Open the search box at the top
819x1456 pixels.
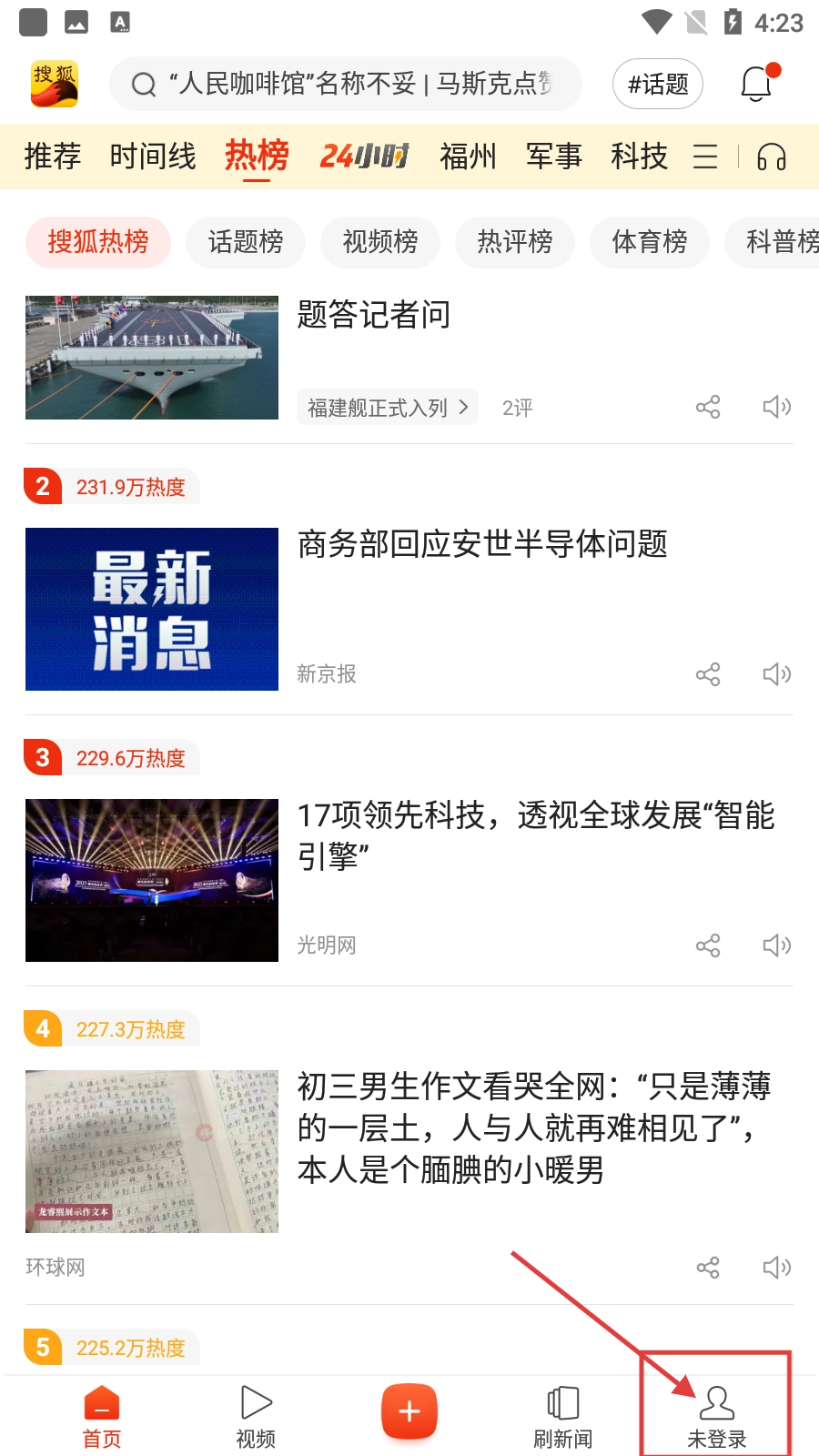[x=346, y=84]
